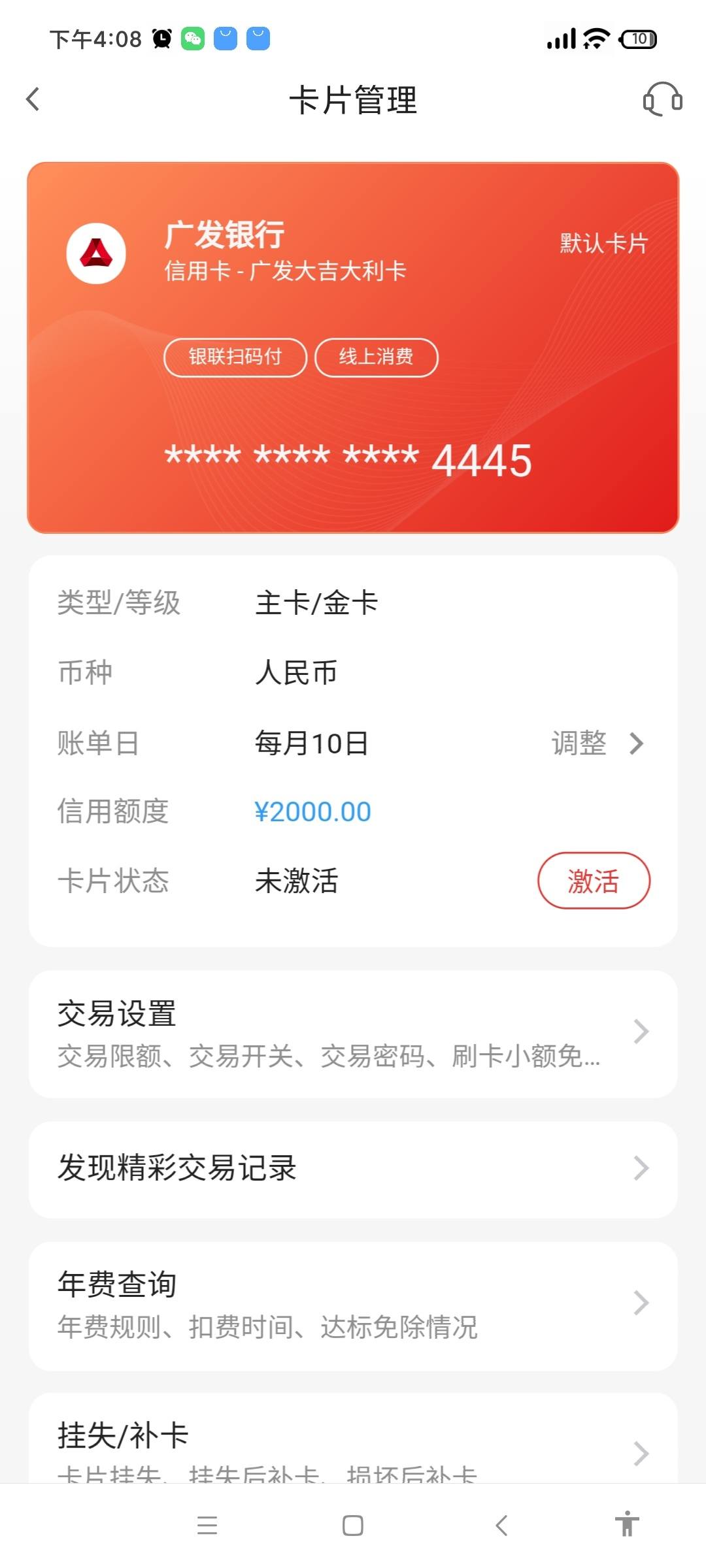706x1568 pixels.
Task: Go back from the 卡片管理 page
Action: (x=33, y=100)
